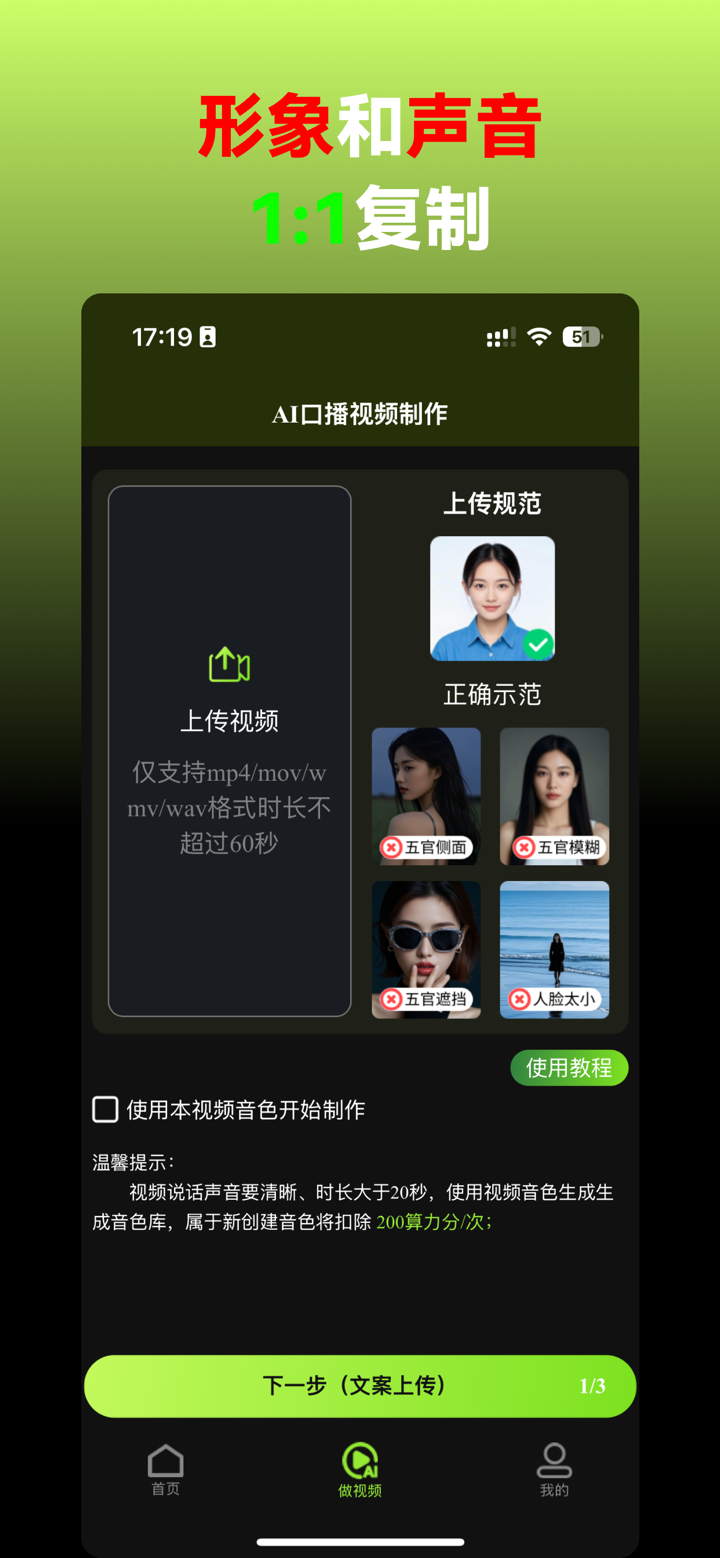Enable the 使用本视频音色开始制作 checkbox

pyautogui.click(x=105, y=1108)
